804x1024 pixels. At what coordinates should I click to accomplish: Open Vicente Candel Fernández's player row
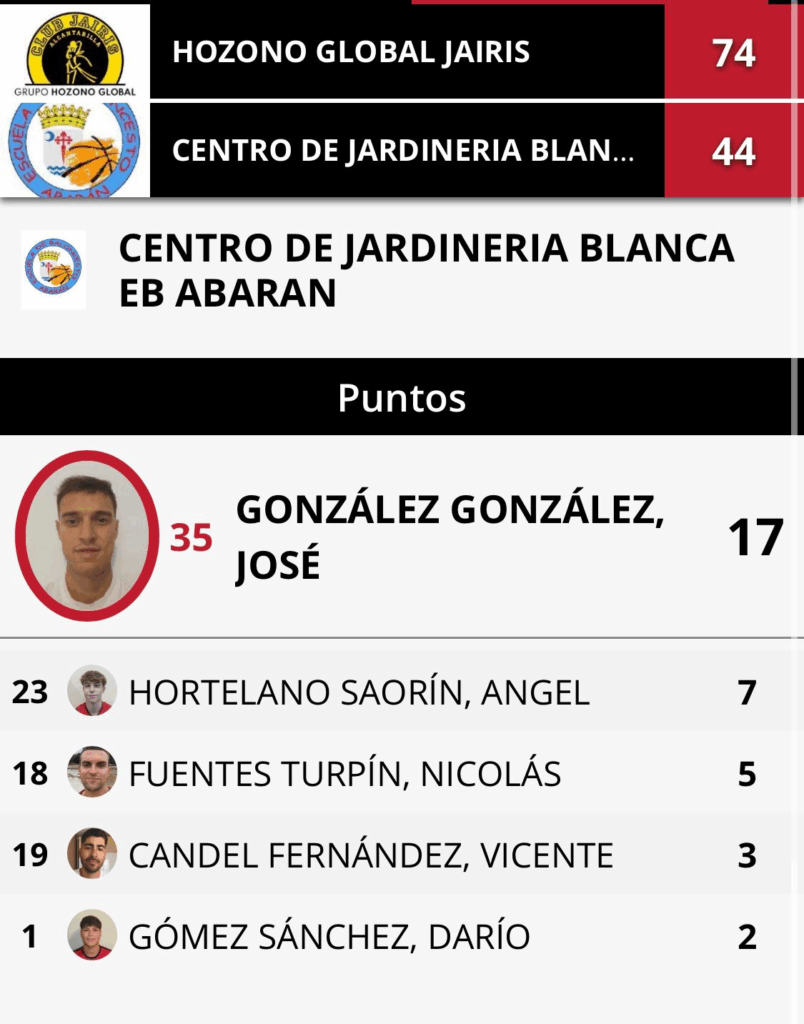371,856
